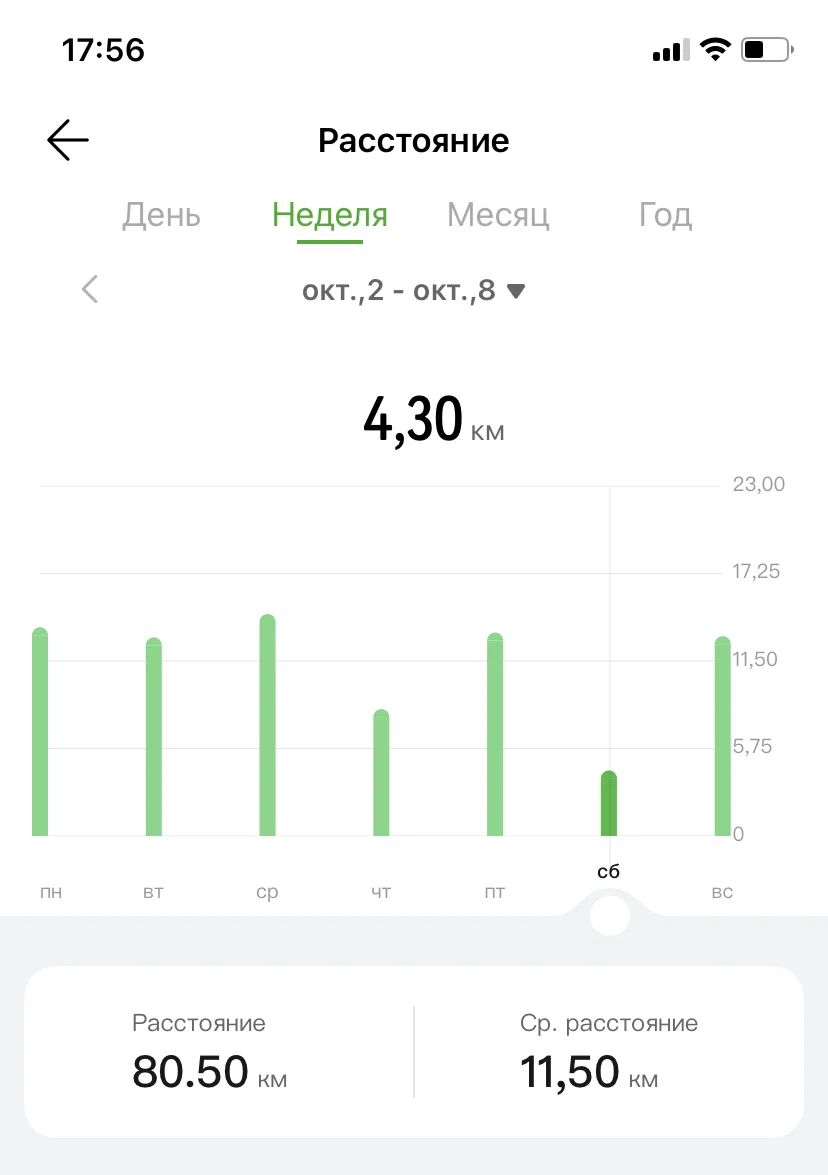Open the Год tab
828x1175 pixels.
(665, 215)
